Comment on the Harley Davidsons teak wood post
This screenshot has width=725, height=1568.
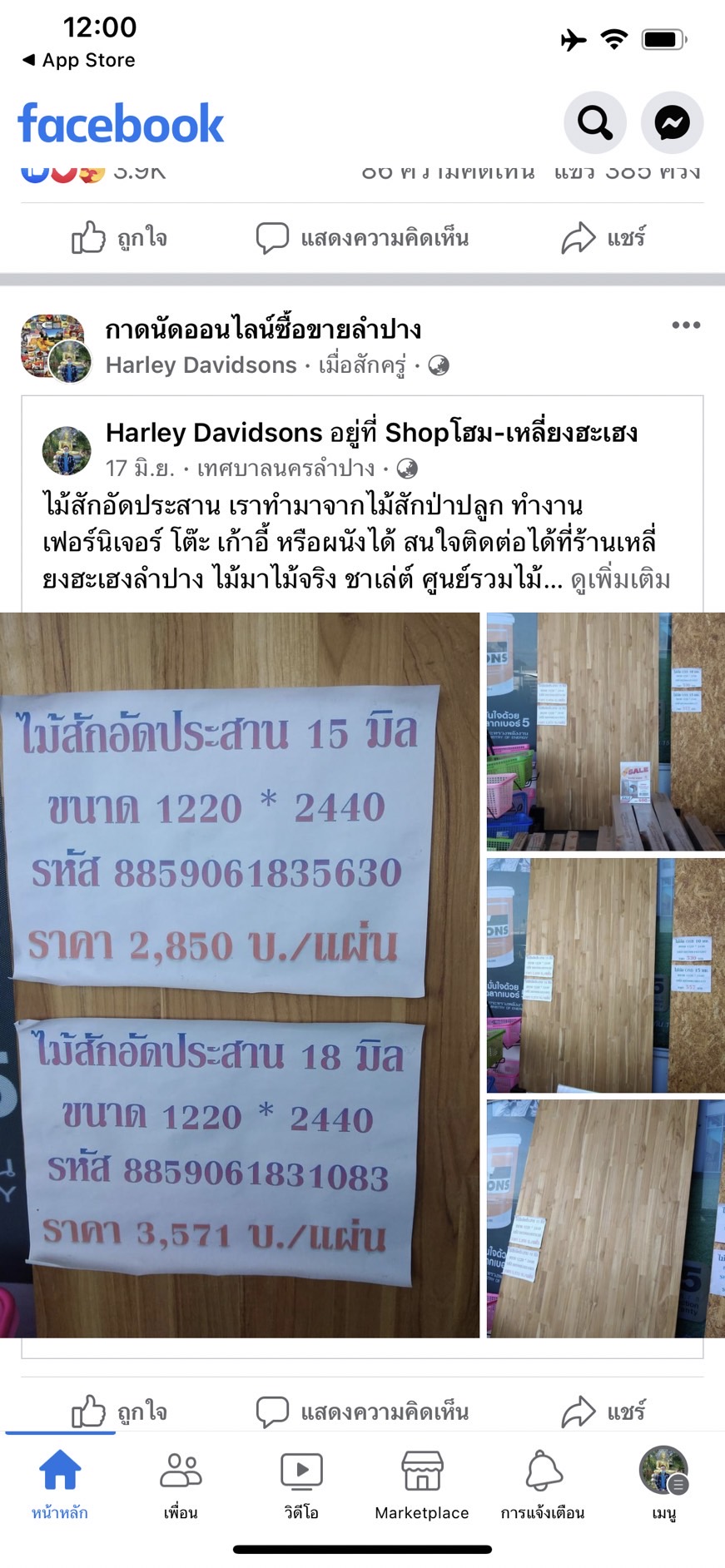(363, 1411)
